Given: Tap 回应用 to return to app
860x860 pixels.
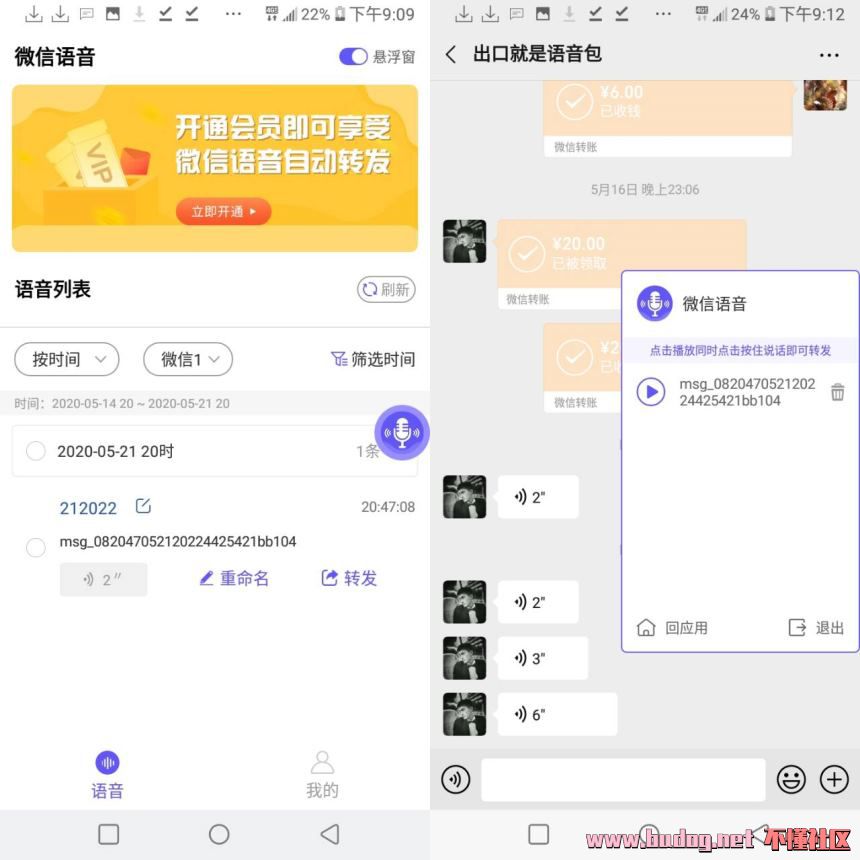Looking at the screenshot, I should coord(672,628).
